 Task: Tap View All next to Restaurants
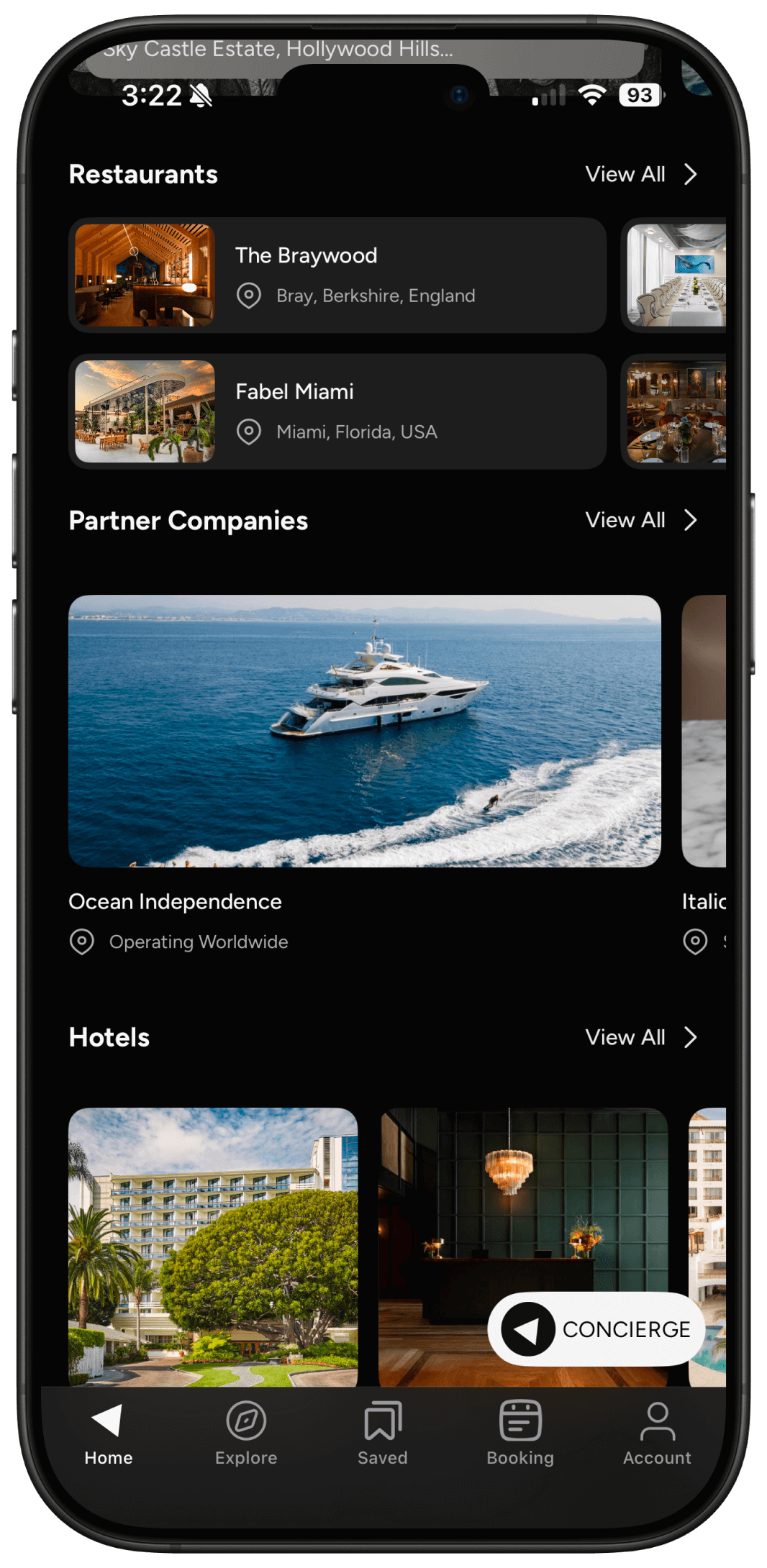pyautogui.click(x=626, y=173)
